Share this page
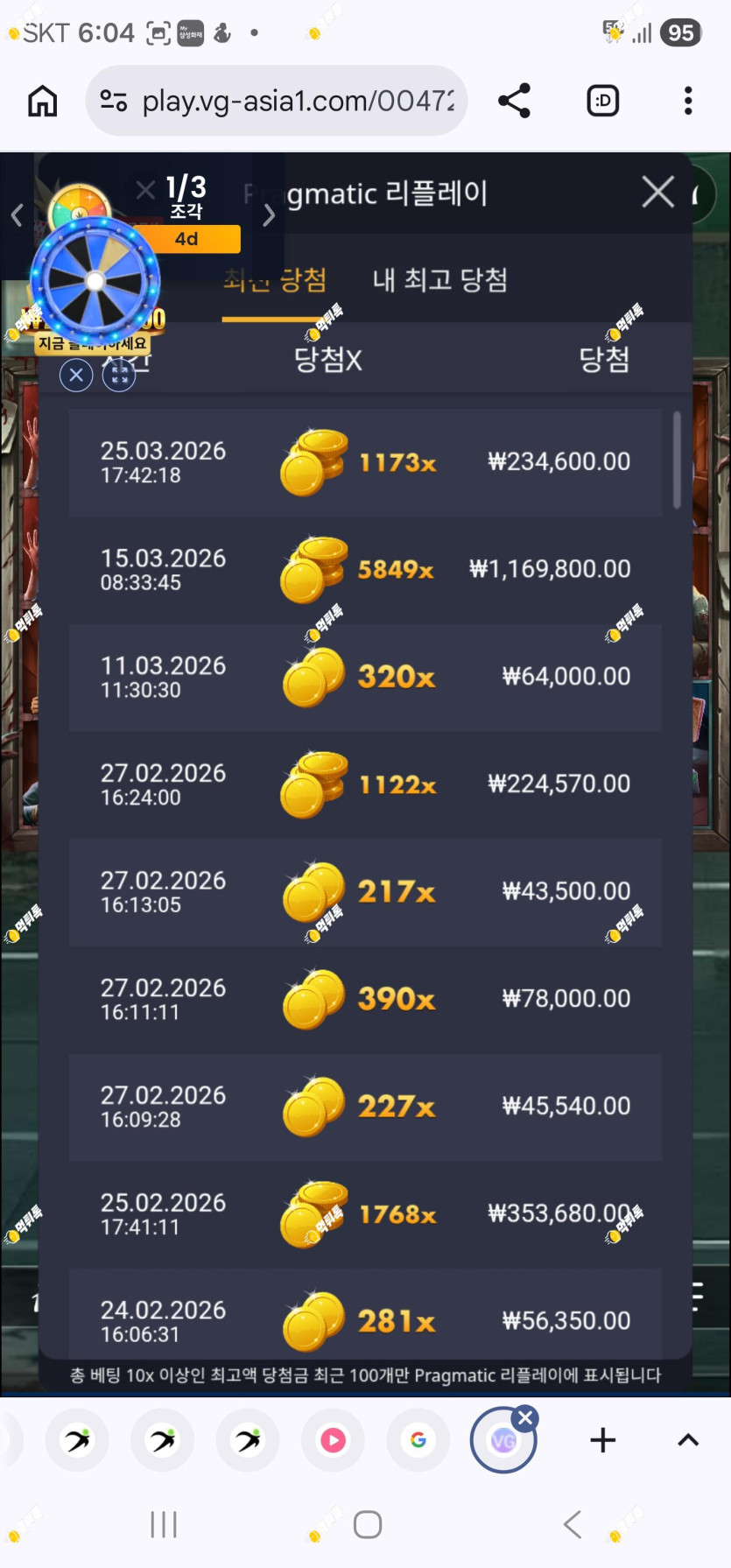The width and height of the screenshot is (731, 1568). coord(515,102)
